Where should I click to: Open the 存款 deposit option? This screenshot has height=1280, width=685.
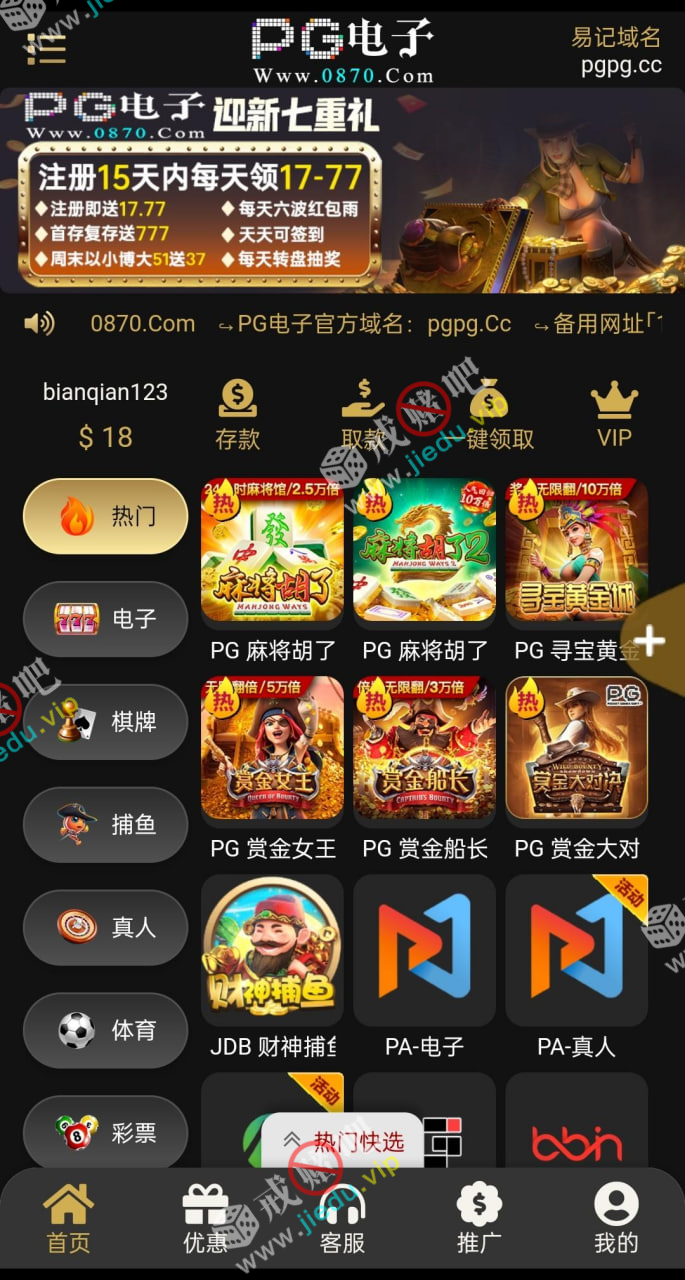click(237, 414)
